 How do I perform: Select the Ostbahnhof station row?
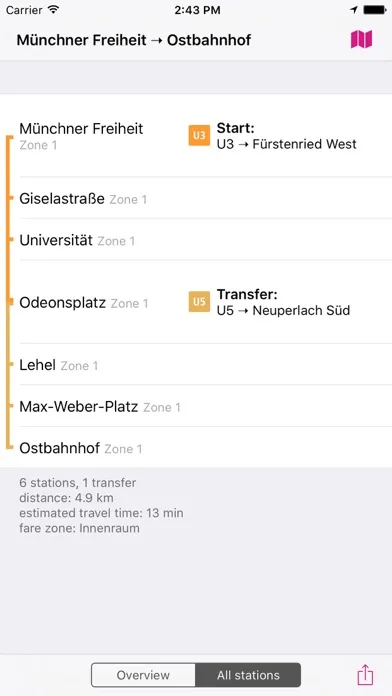tap(196, 447)
